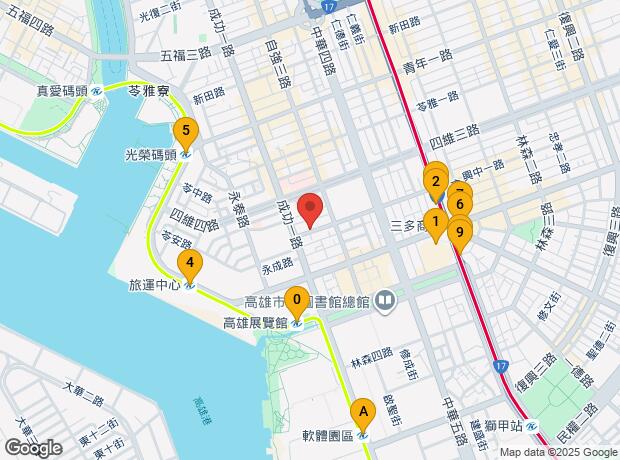Select marker A at 軟體園區

coord(363,410)
